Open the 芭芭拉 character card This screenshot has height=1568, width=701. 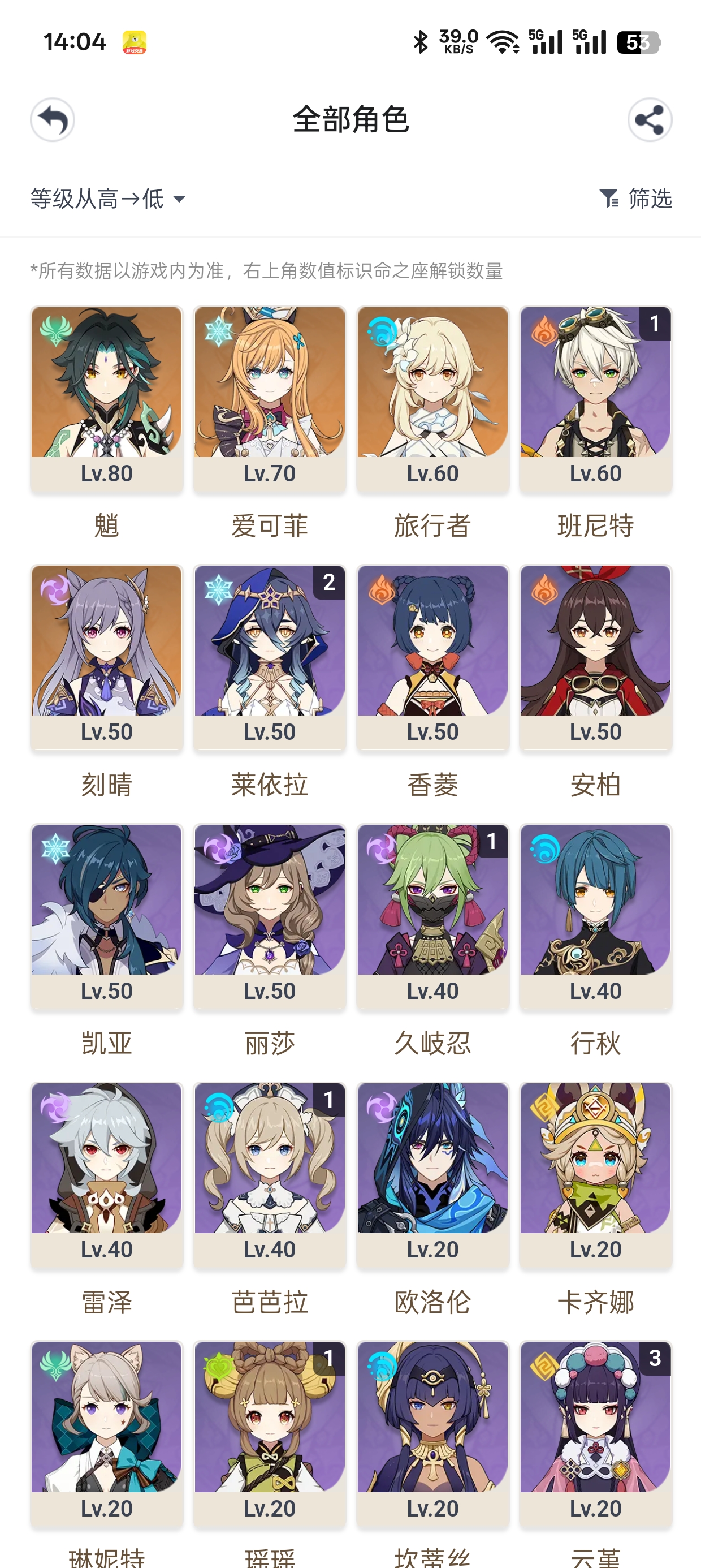point(270,1175)
